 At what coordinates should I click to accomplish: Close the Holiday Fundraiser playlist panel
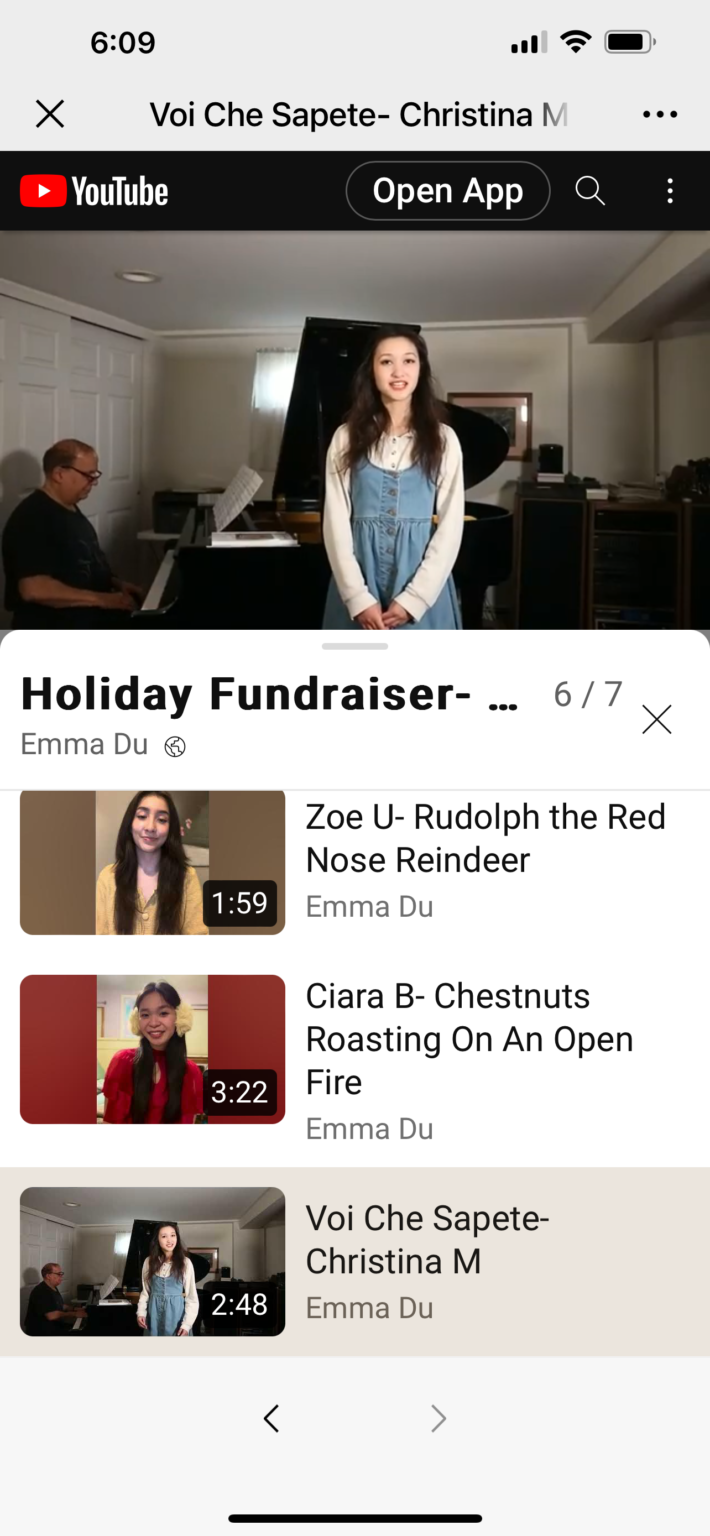(657, 719)
